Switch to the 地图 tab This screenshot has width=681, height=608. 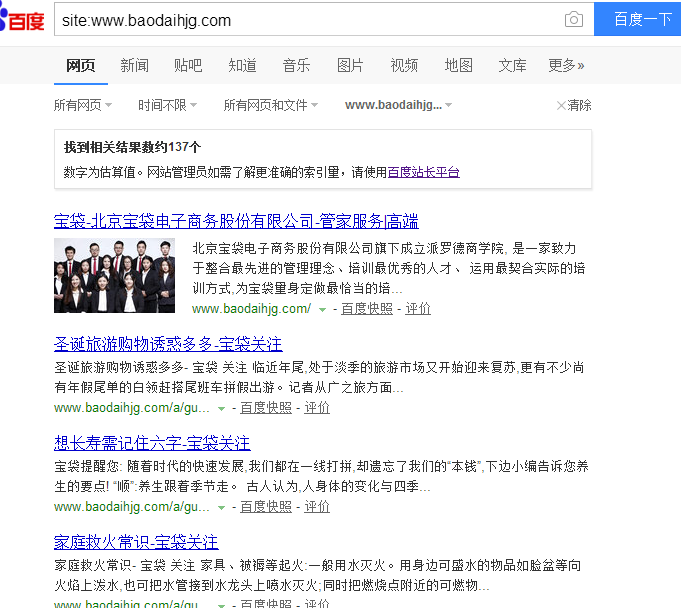458,65
